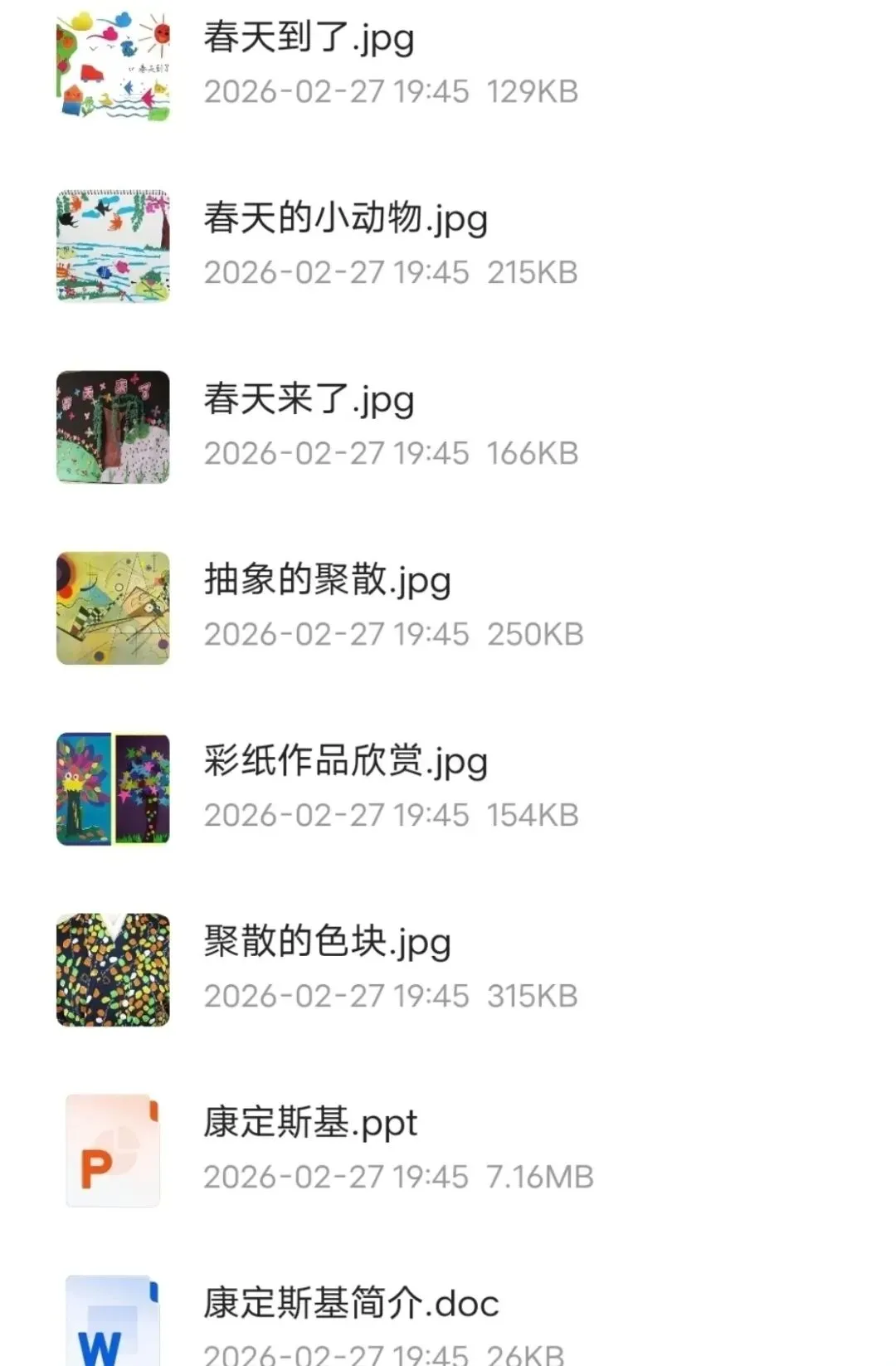Select the 春天来了.jpg file row

click(x=309, y=401)
